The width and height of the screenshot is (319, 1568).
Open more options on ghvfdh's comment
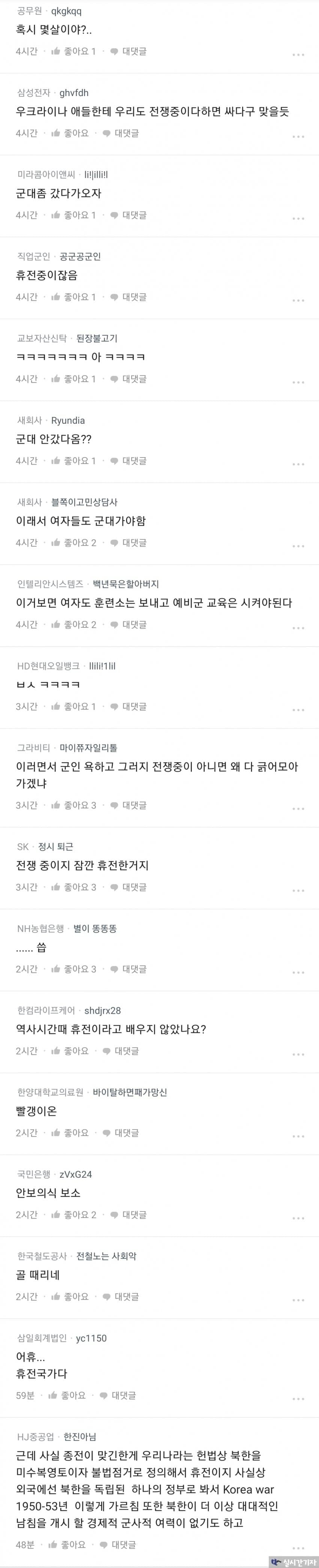coord(298,136)
